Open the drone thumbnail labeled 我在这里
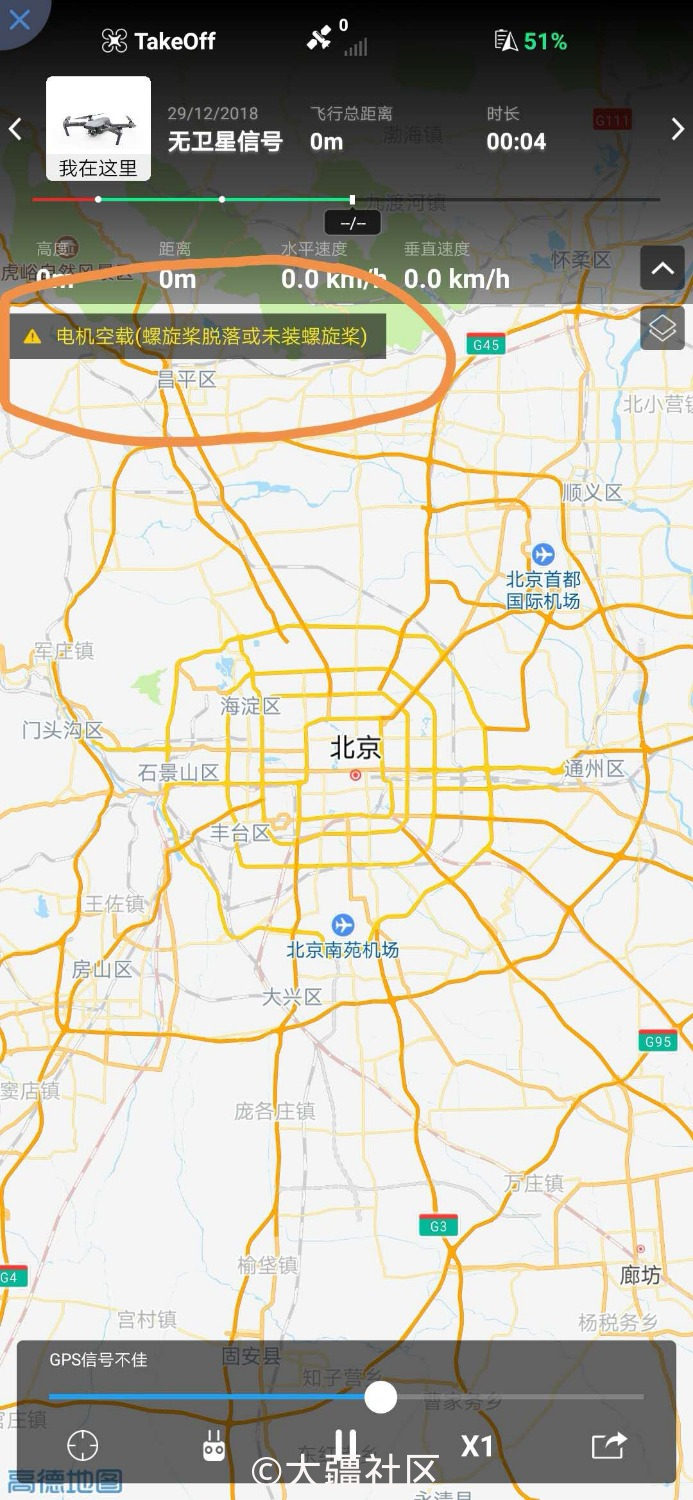 click(98, 128)
